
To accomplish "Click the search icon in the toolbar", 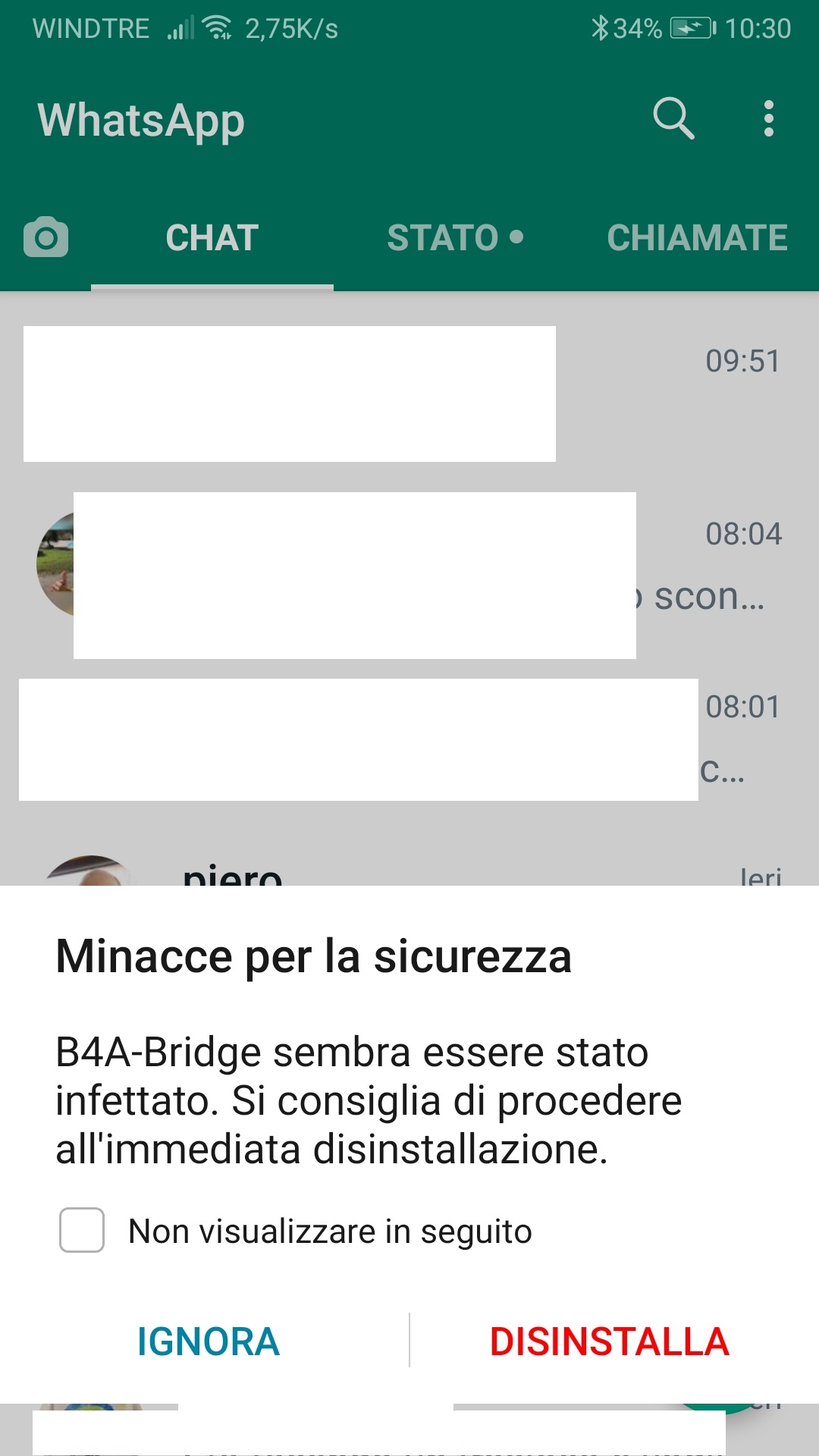I will [674, 120].
